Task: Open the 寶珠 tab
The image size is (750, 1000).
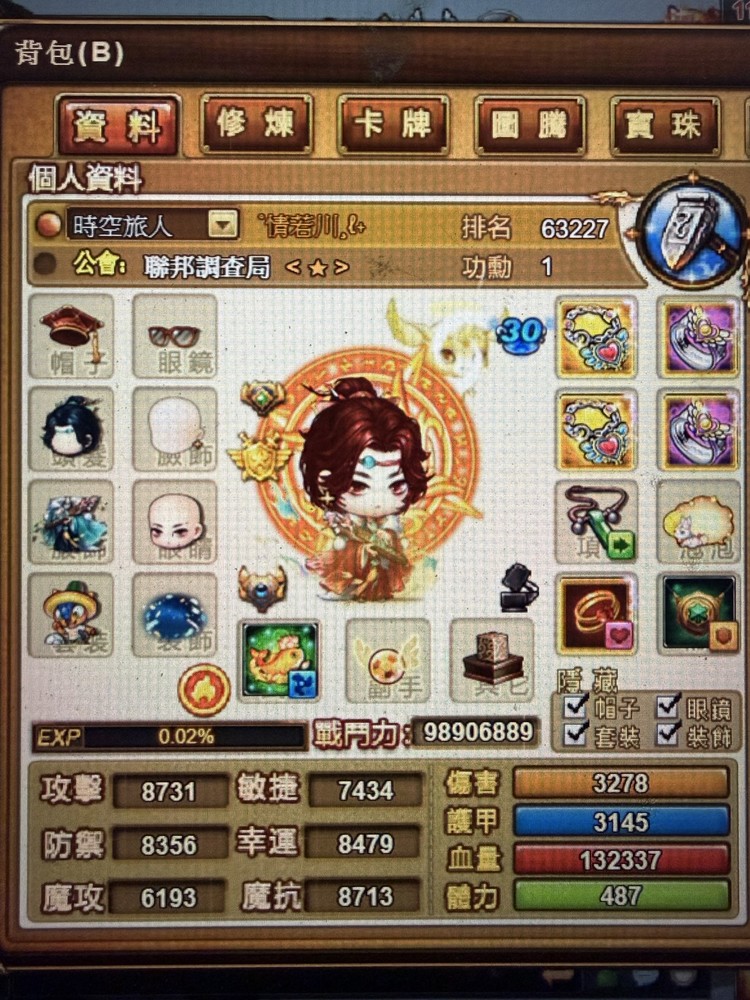Action: click(664, 124)
